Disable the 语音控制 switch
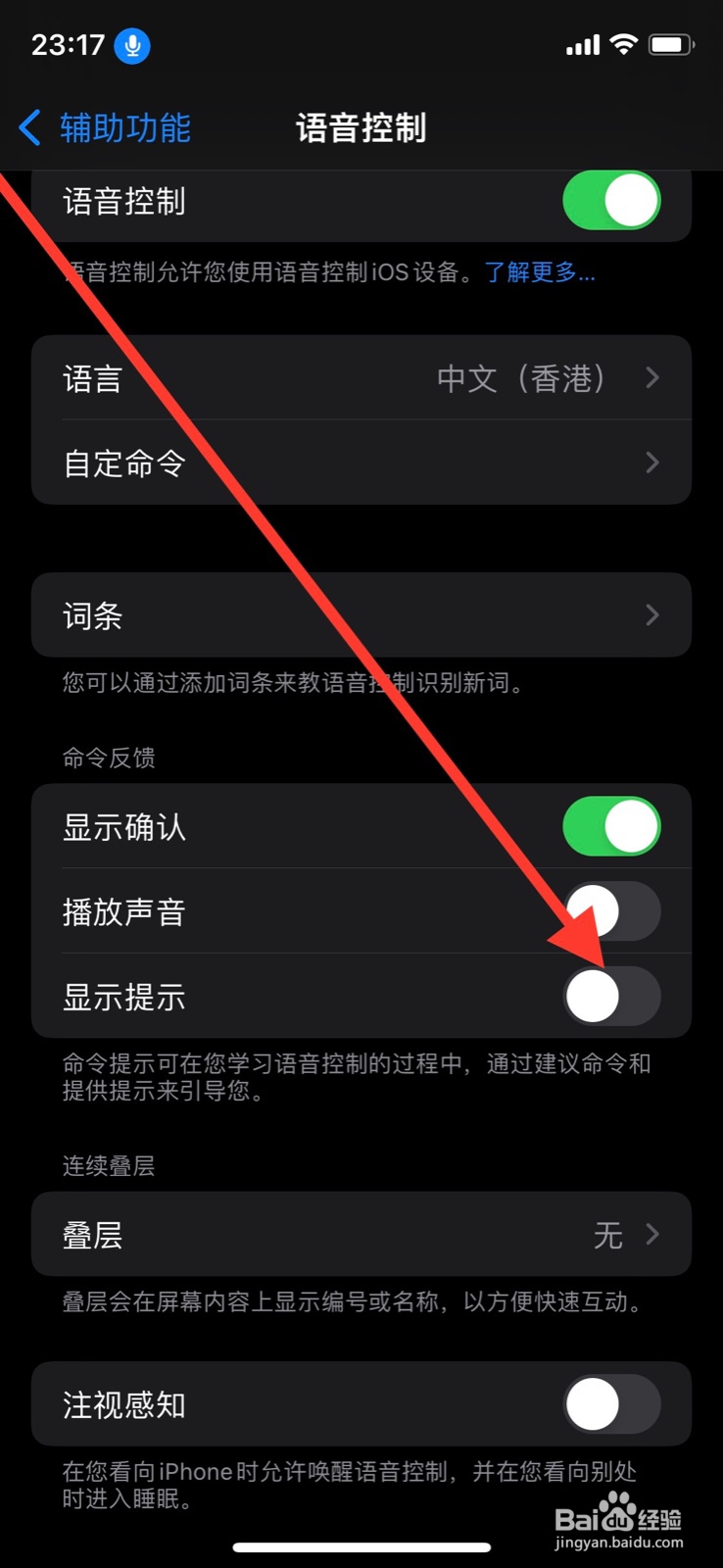 (611, 201)
